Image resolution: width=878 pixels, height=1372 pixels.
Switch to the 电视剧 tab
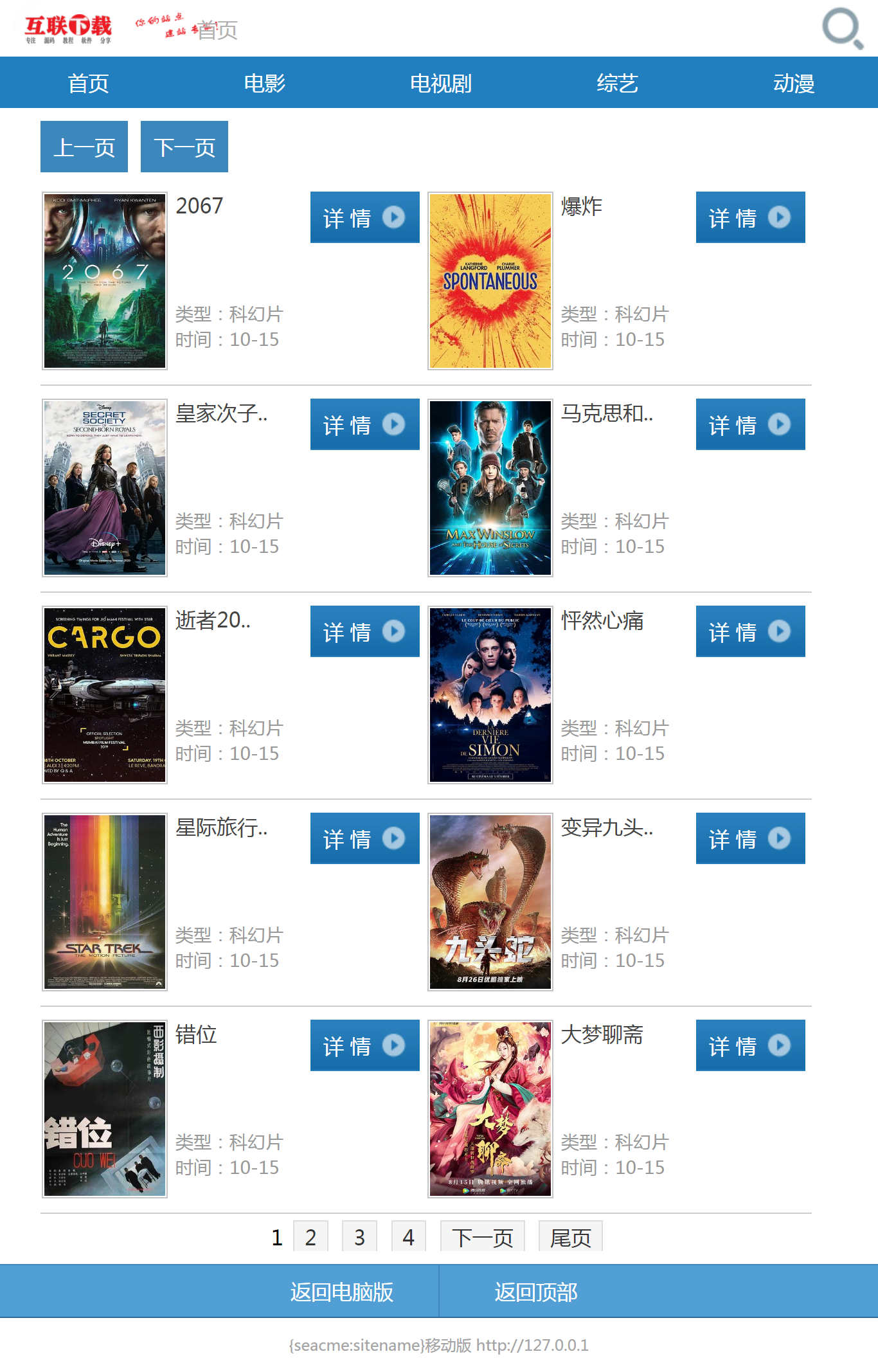(440, 83)
